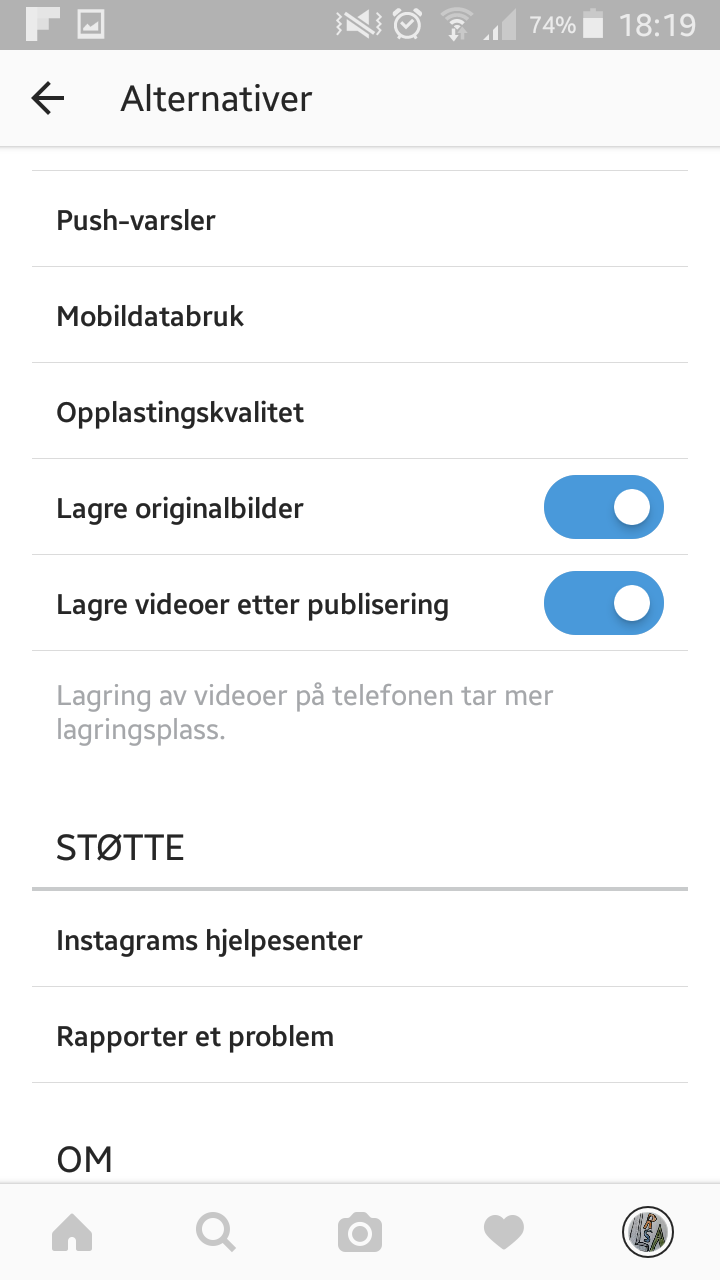Viewport: 720px width, 1280px height.
Task: Disable Lagre videoer etter publisering
Action: coord(603,603)
